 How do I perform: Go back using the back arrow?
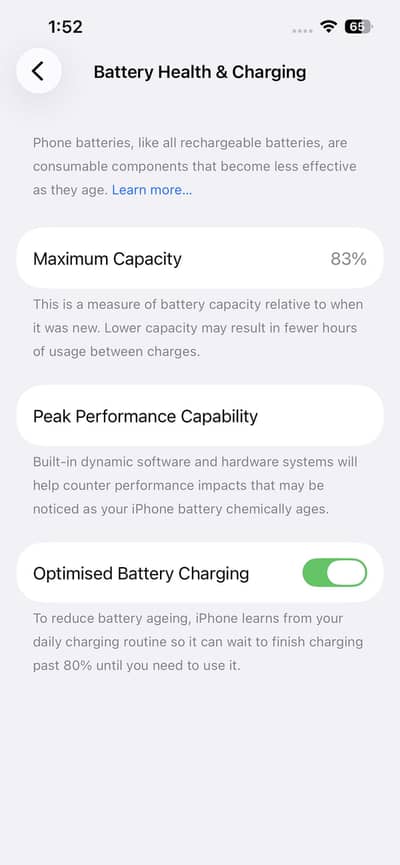(x=38, y=71)
